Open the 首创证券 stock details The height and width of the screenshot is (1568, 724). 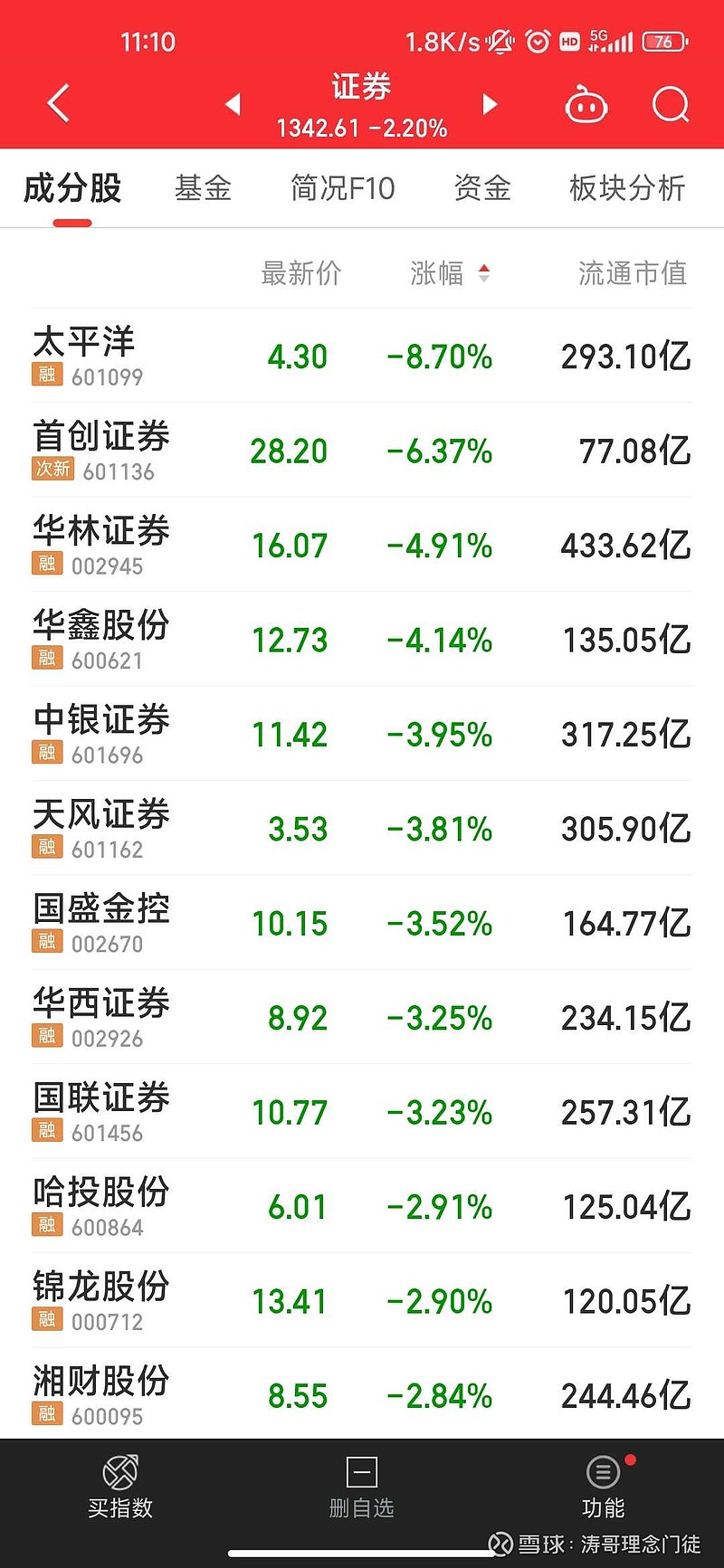point(362,451)
